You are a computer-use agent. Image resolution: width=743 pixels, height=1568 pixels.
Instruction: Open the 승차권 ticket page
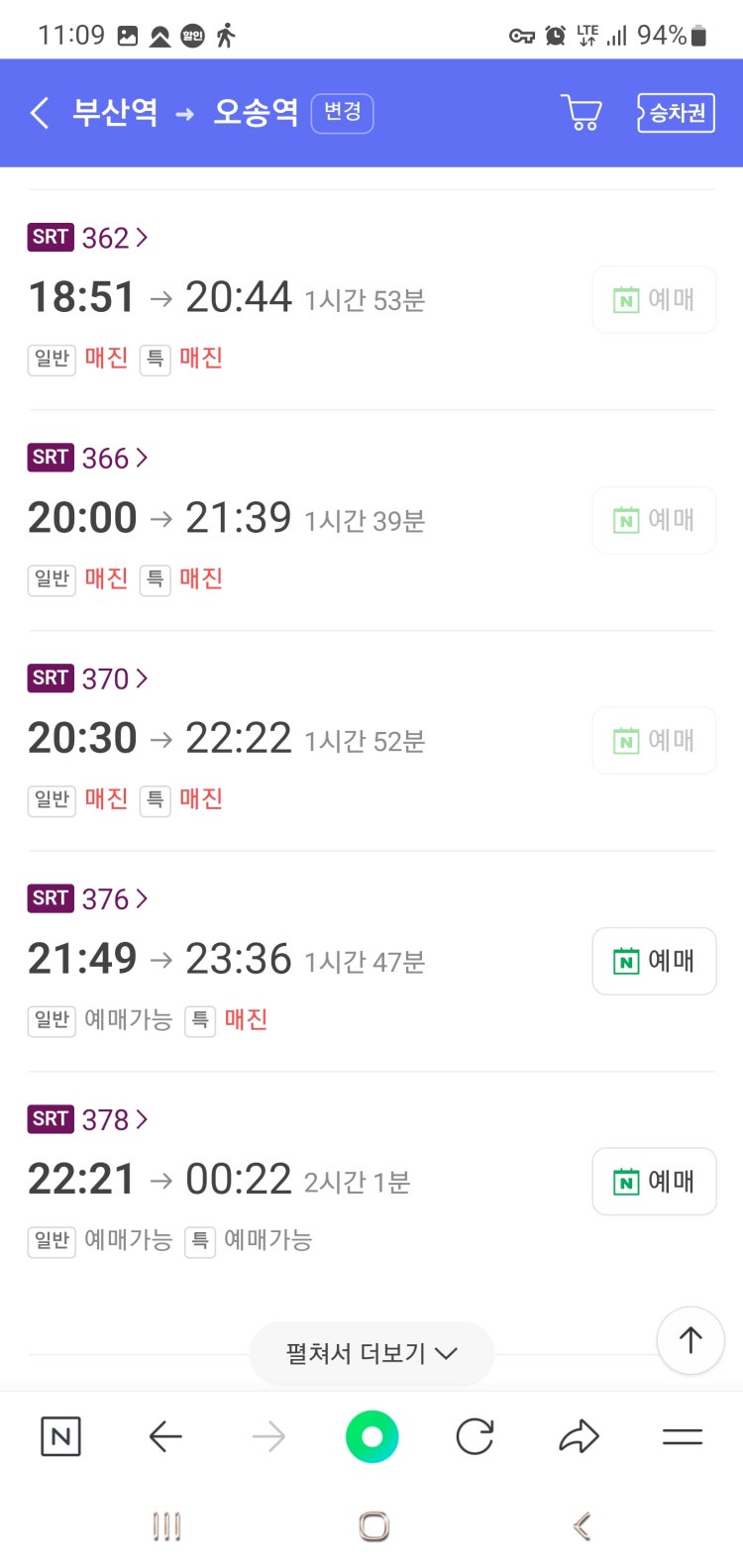[x=676, y=113]
